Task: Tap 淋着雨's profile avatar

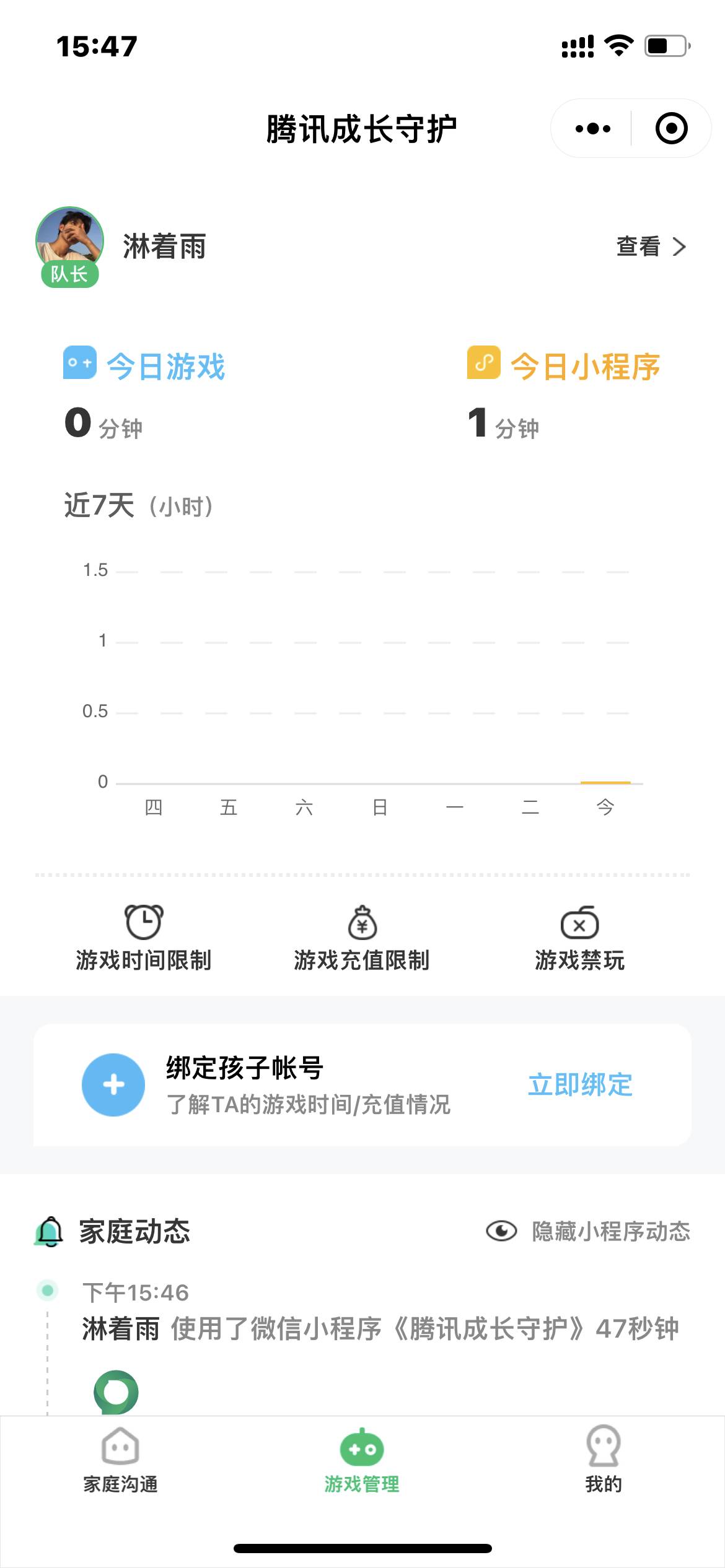Action: click(x=69, y=242)
